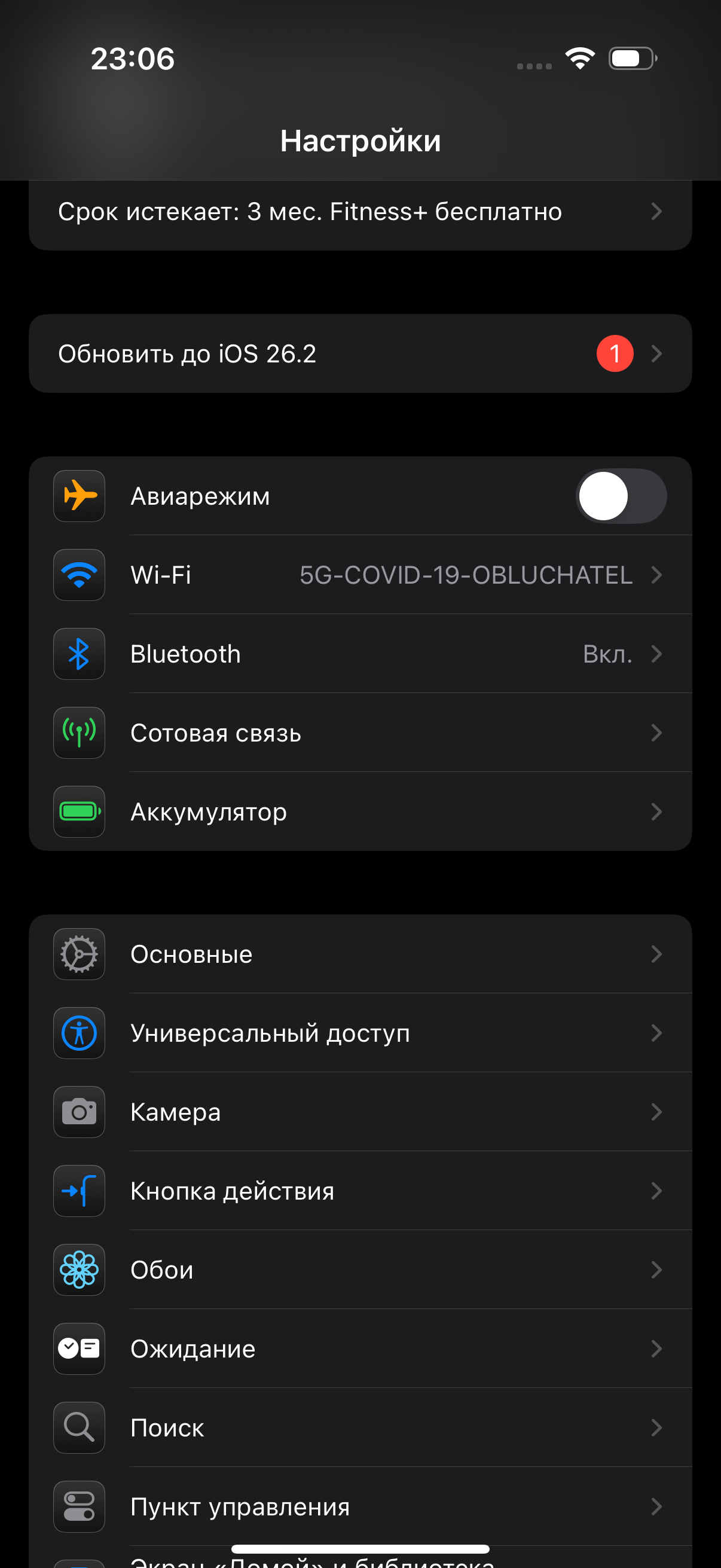Toggle the Авиарежим switch
Image resolution: width=721 pixels, height=1568 pixels.
(x=621, y=496)
